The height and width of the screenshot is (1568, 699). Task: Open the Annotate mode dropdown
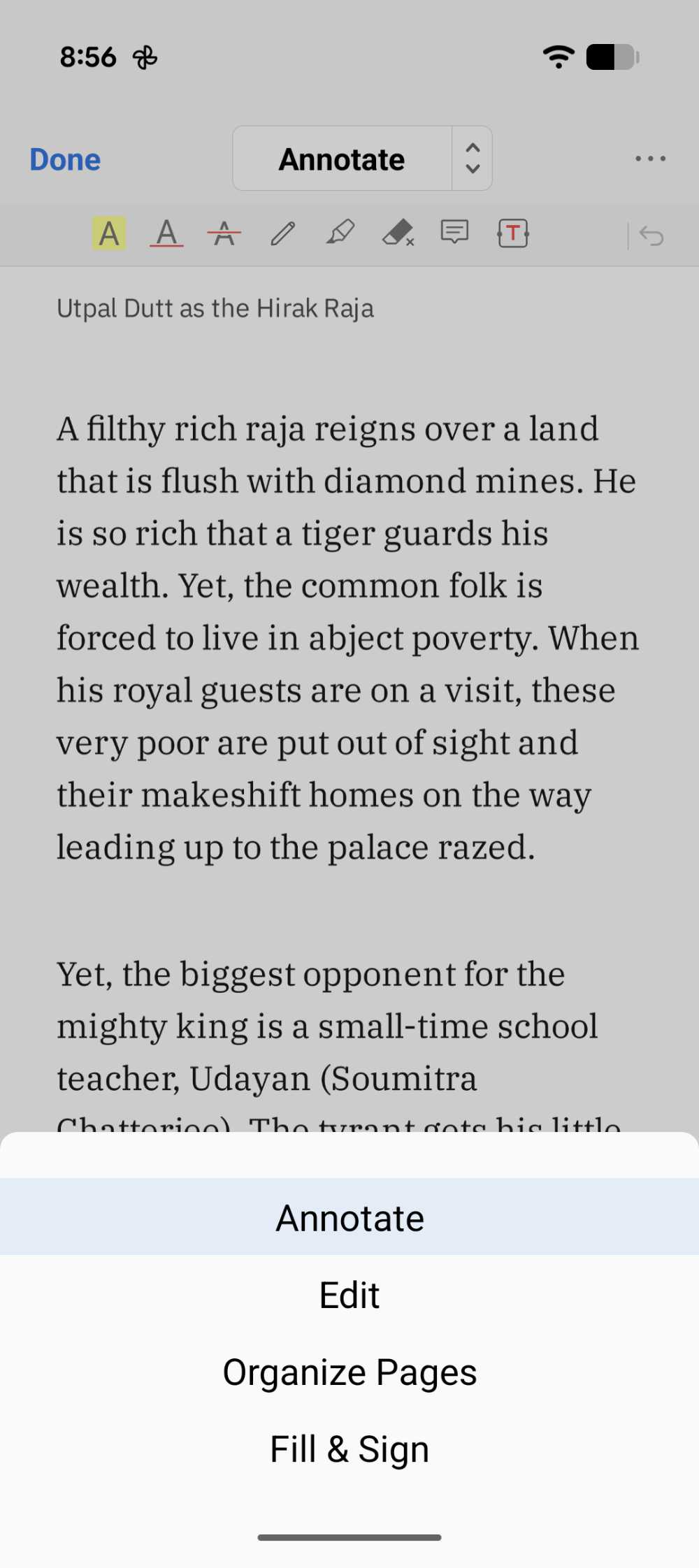click(362, 159)
